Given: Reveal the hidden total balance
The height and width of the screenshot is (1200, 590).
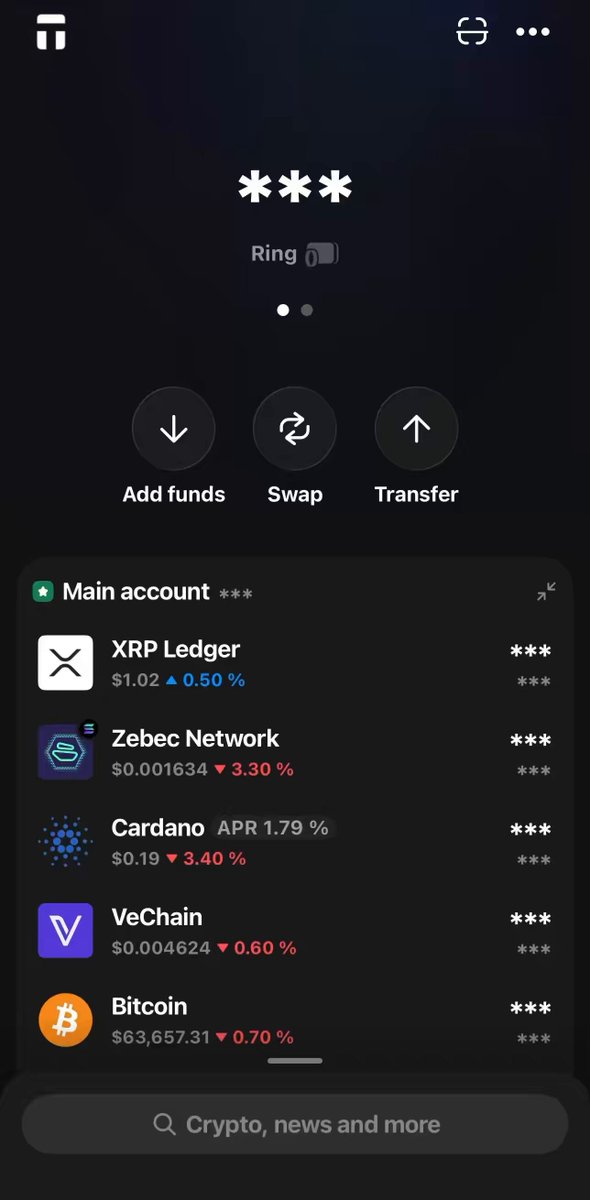Looking at the screenshot, I should (295, 188).
